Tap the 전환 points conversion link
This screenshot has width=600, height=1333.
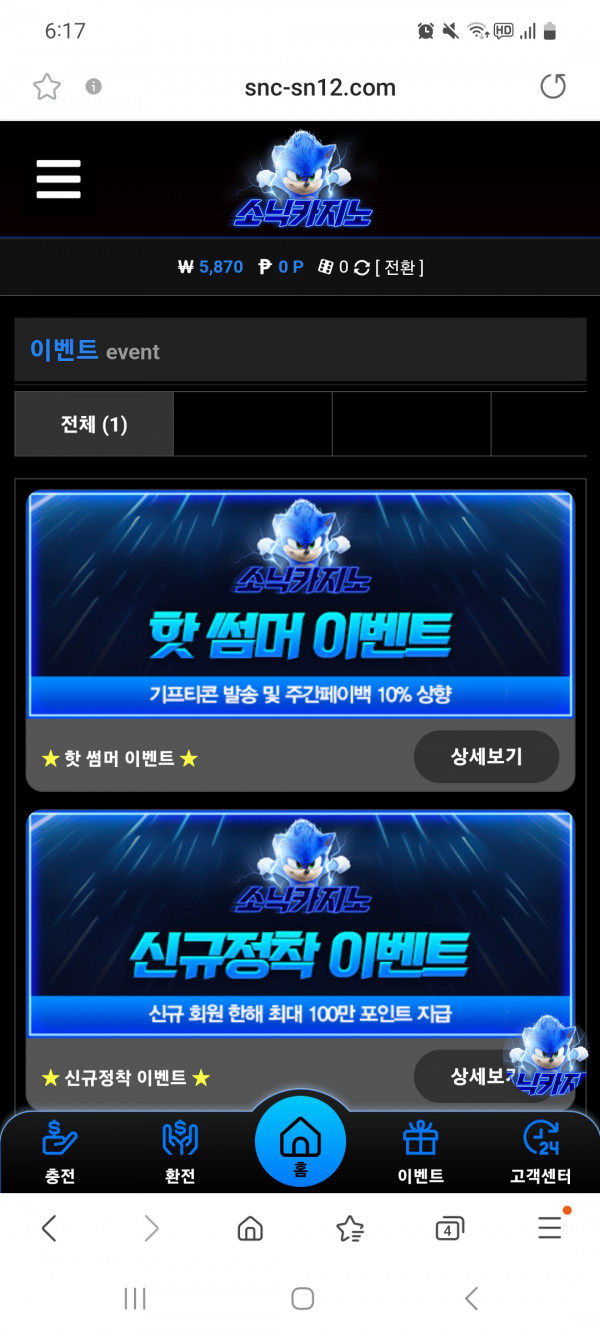pyautogui.click(x=399, y=267)
